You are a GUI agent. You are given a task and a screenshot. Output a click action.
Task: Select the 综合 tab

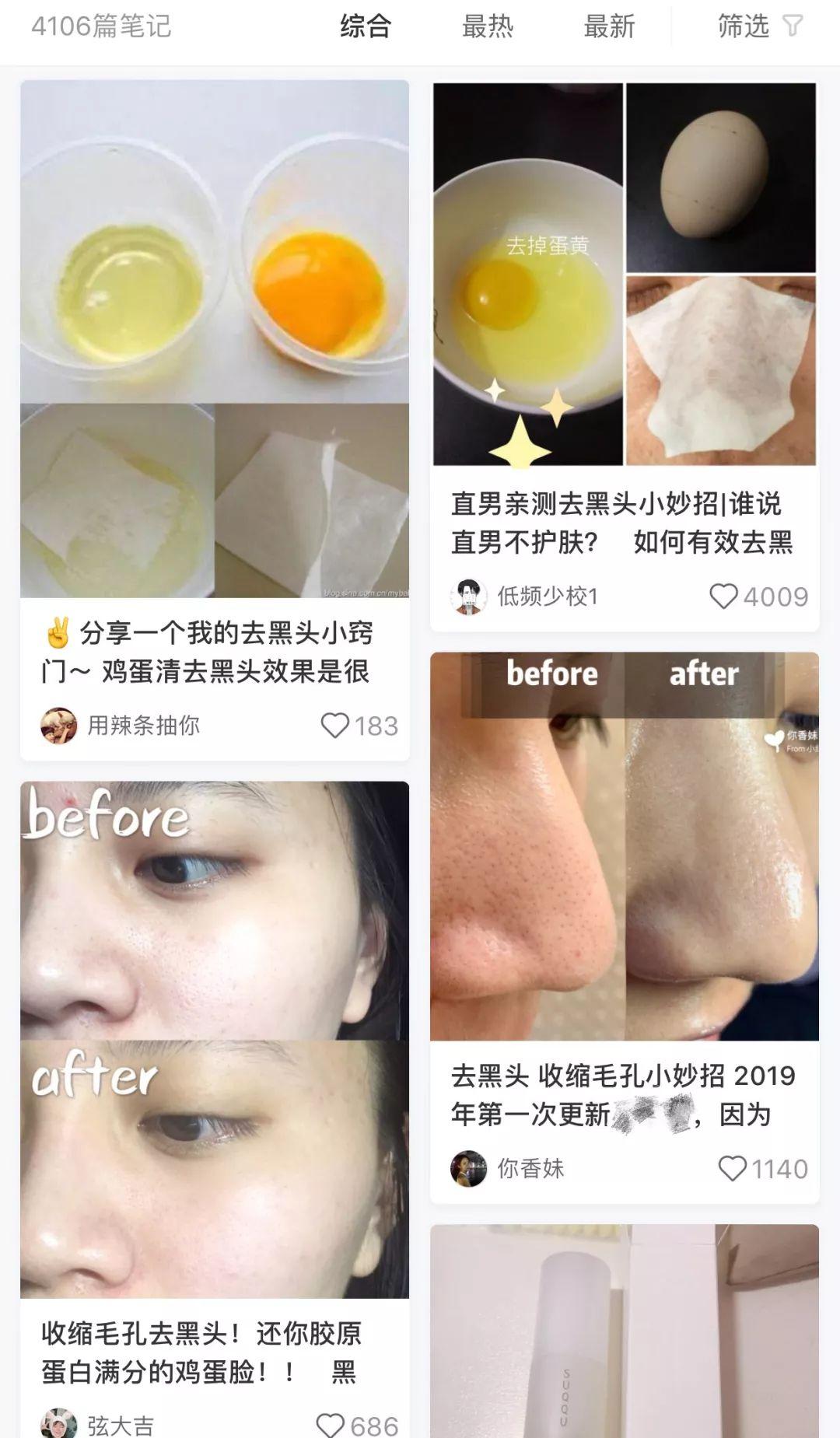click(366, 26)
